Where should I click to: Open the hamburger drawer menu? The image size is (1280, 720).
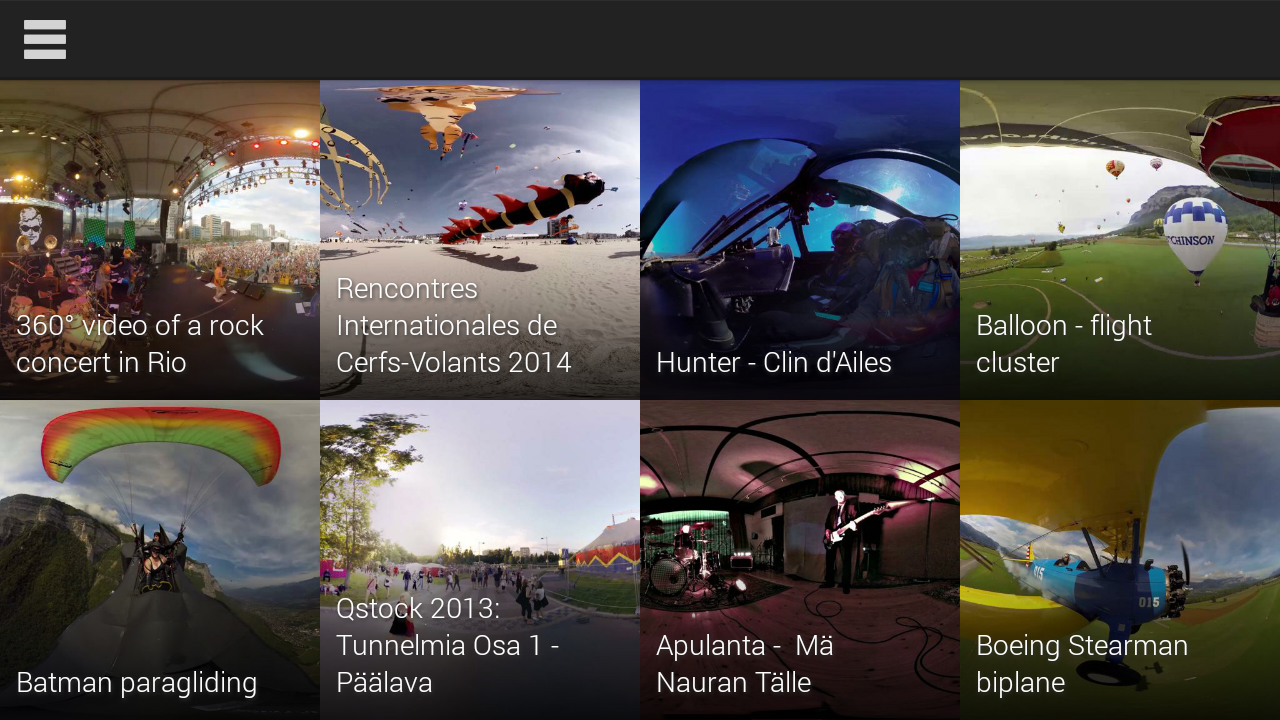45,40
